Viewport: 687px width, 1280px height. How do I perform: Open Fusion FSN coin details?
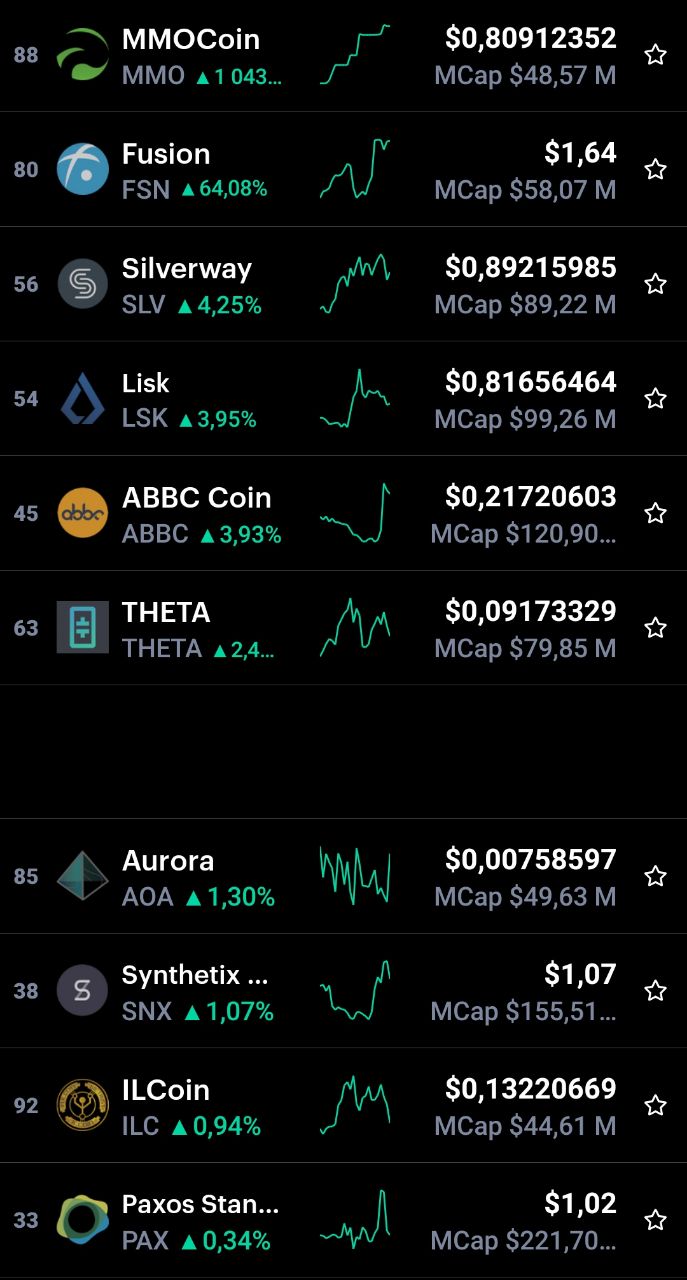(343, 169)
